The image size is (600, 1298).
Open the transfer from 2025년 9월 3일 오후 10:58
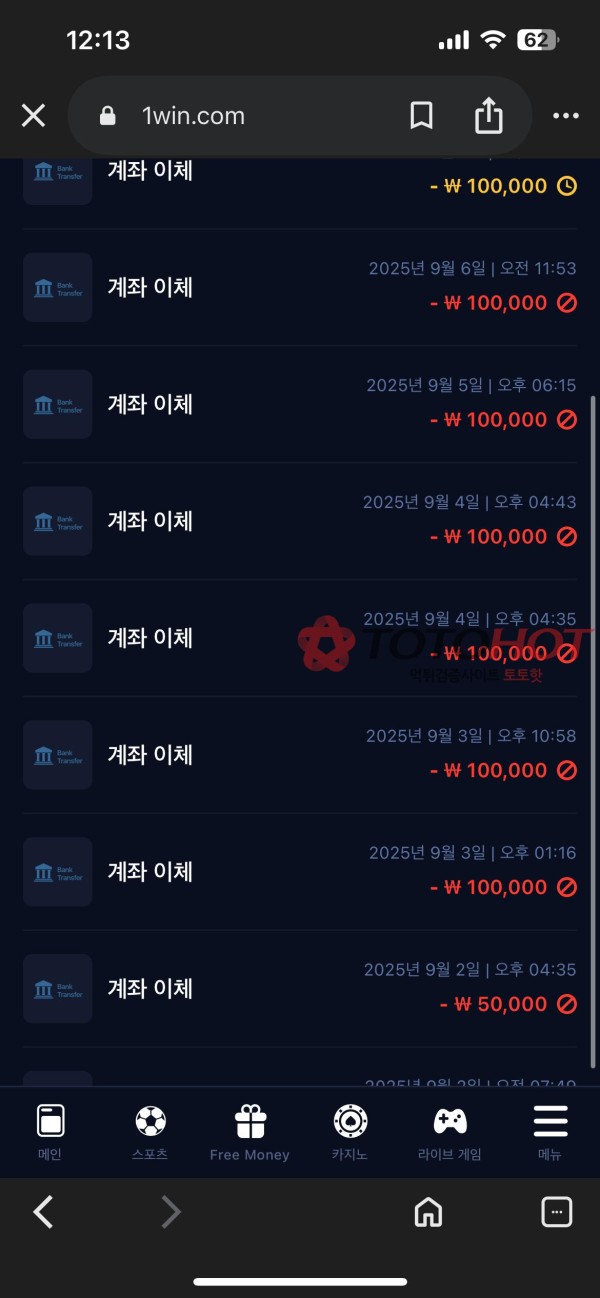[x=300, y=755]
